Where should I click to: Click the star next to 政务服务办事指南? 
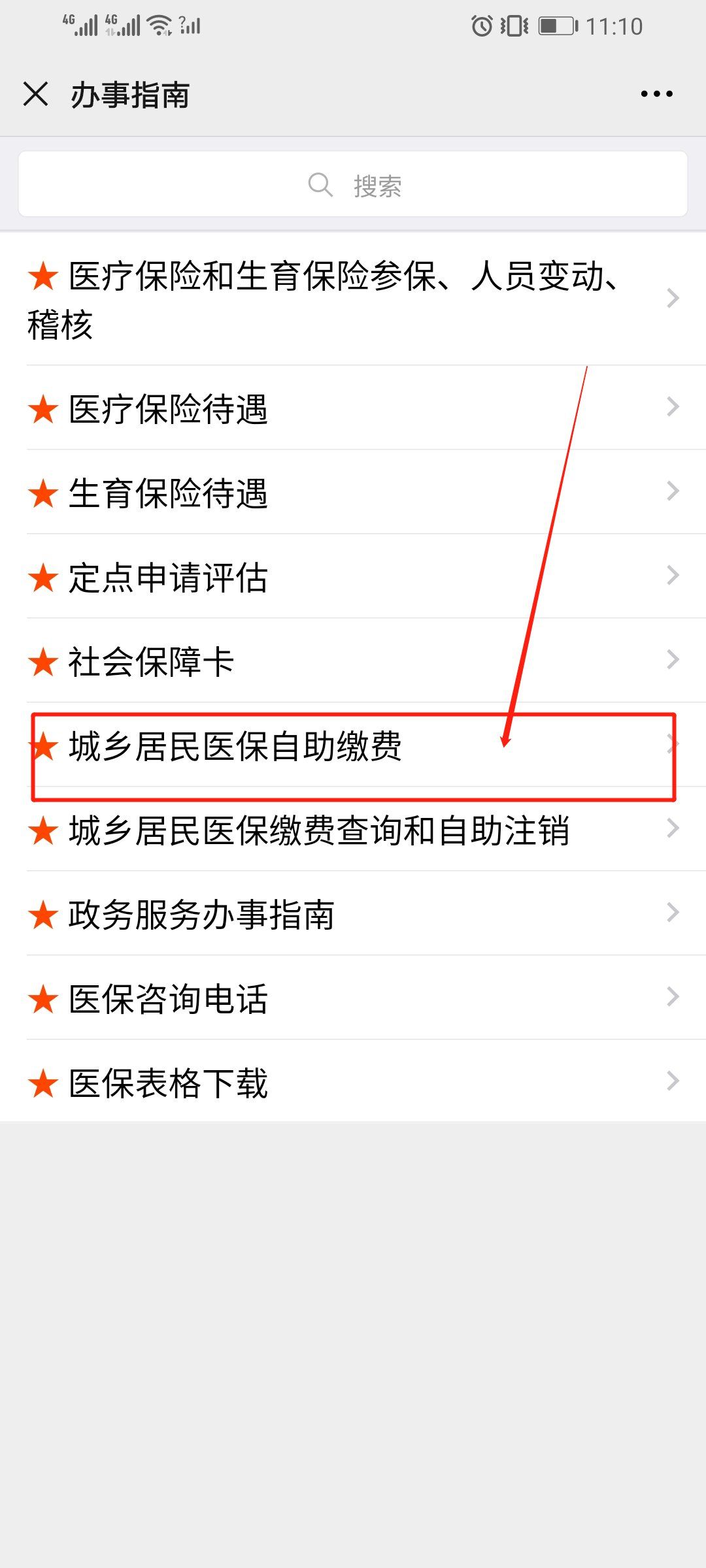[42, 913]
